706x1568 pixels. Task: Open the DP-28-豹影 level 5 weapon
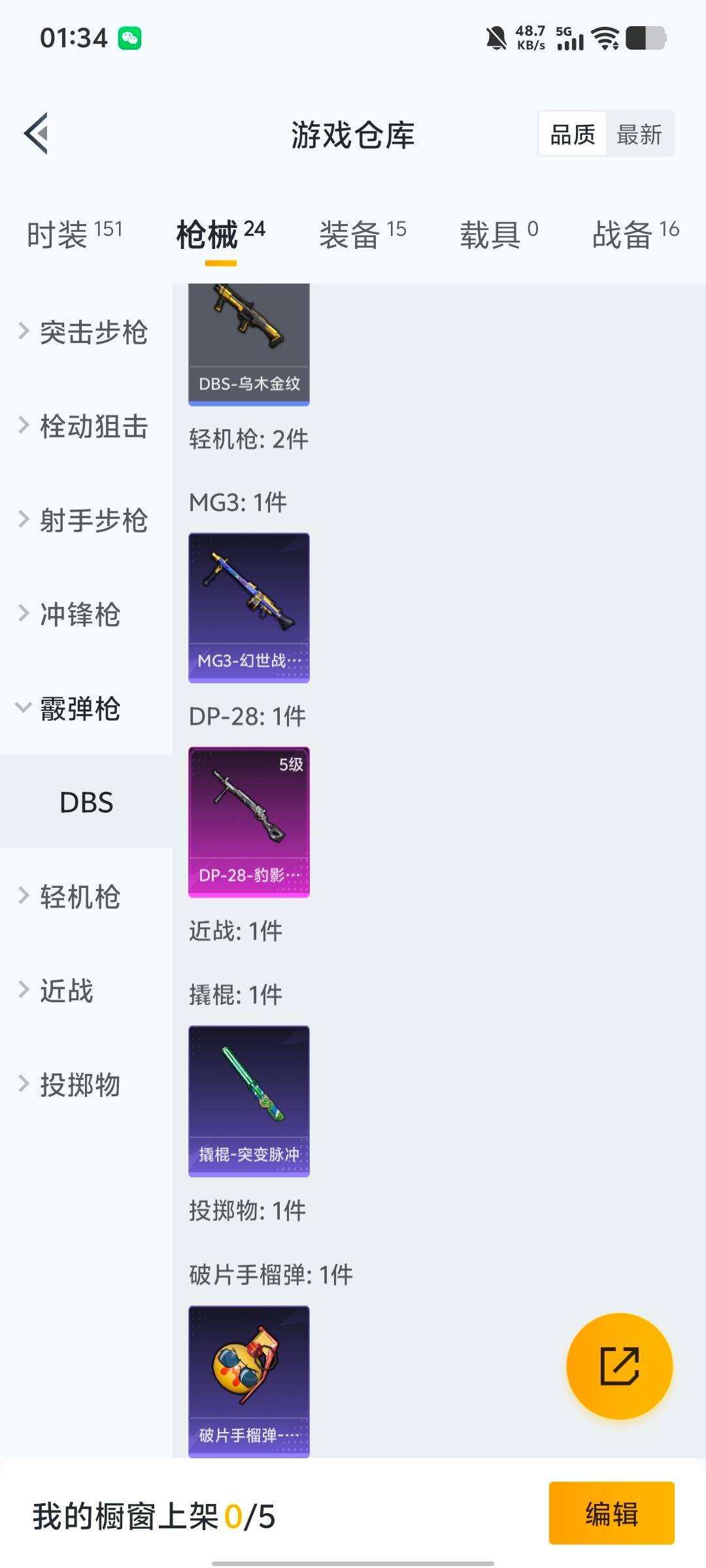point(248,820)
